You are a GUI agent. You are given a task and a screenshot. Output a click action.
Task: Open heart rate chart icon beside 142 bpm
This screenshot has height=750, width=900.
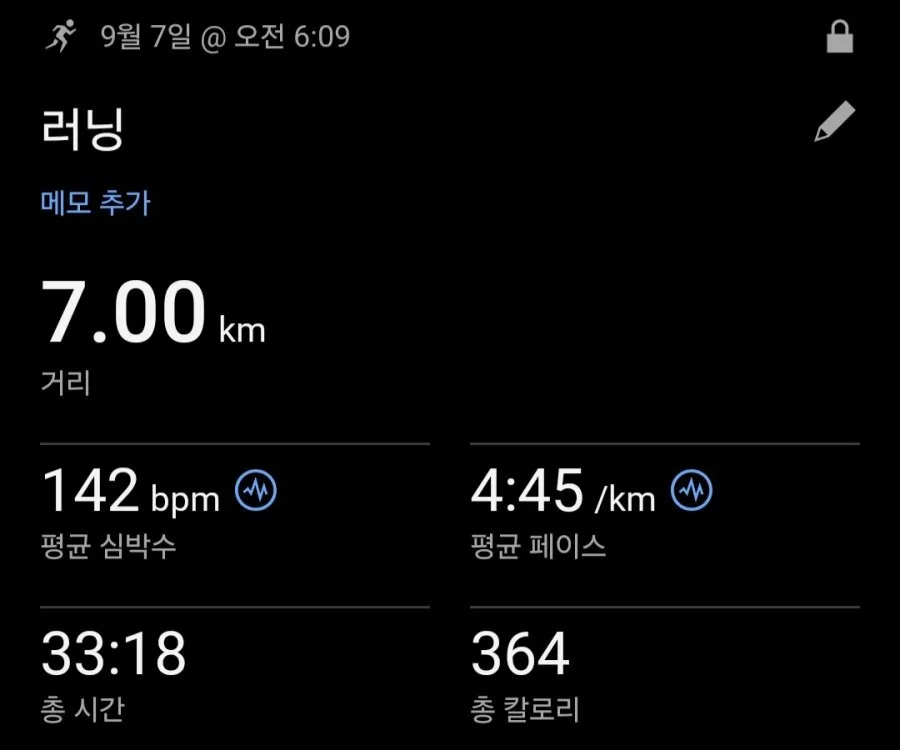click(255, 490)
